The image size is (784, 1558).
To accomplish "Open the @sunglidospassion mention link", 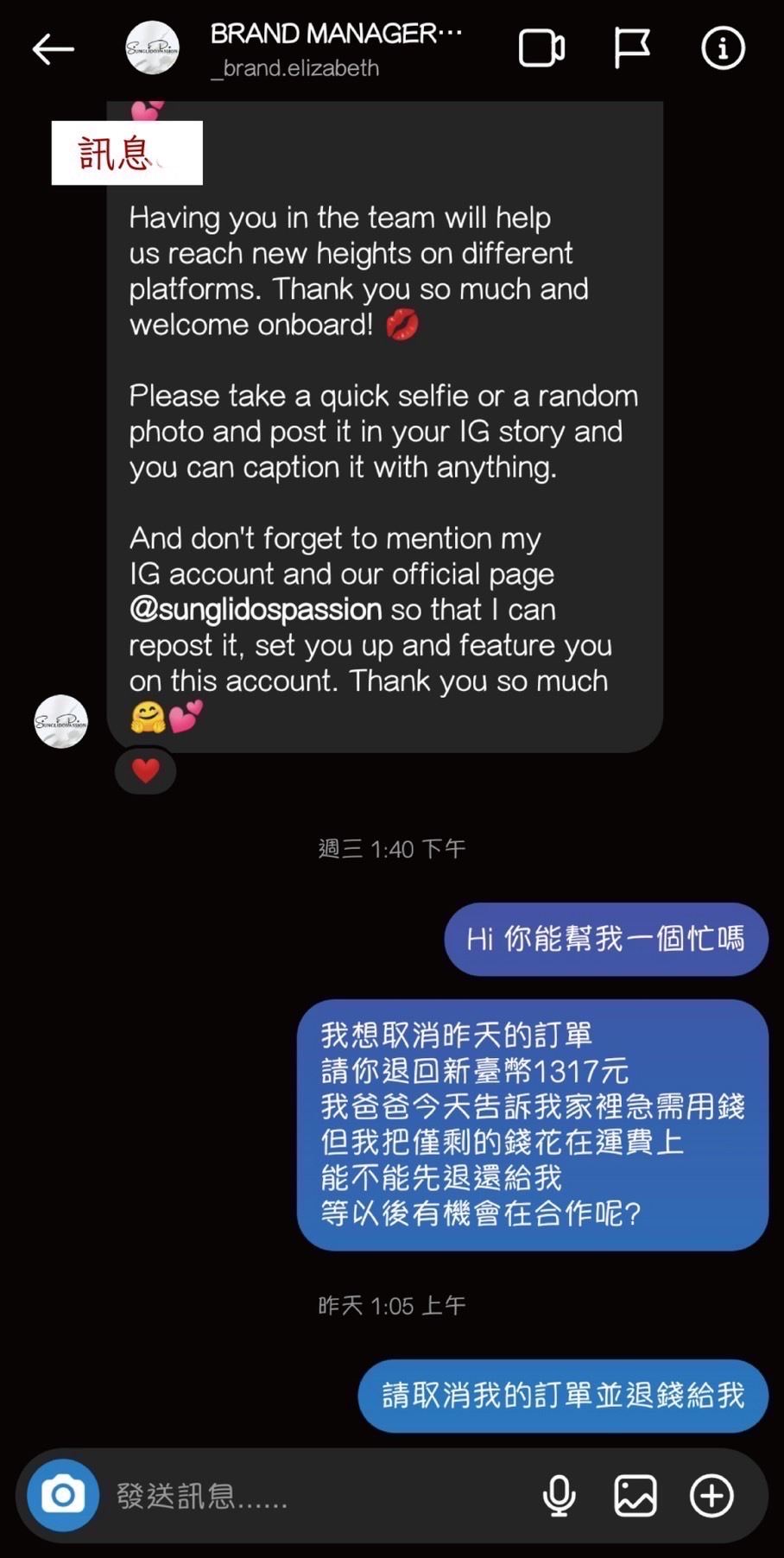I will click(x=256, y=610).
